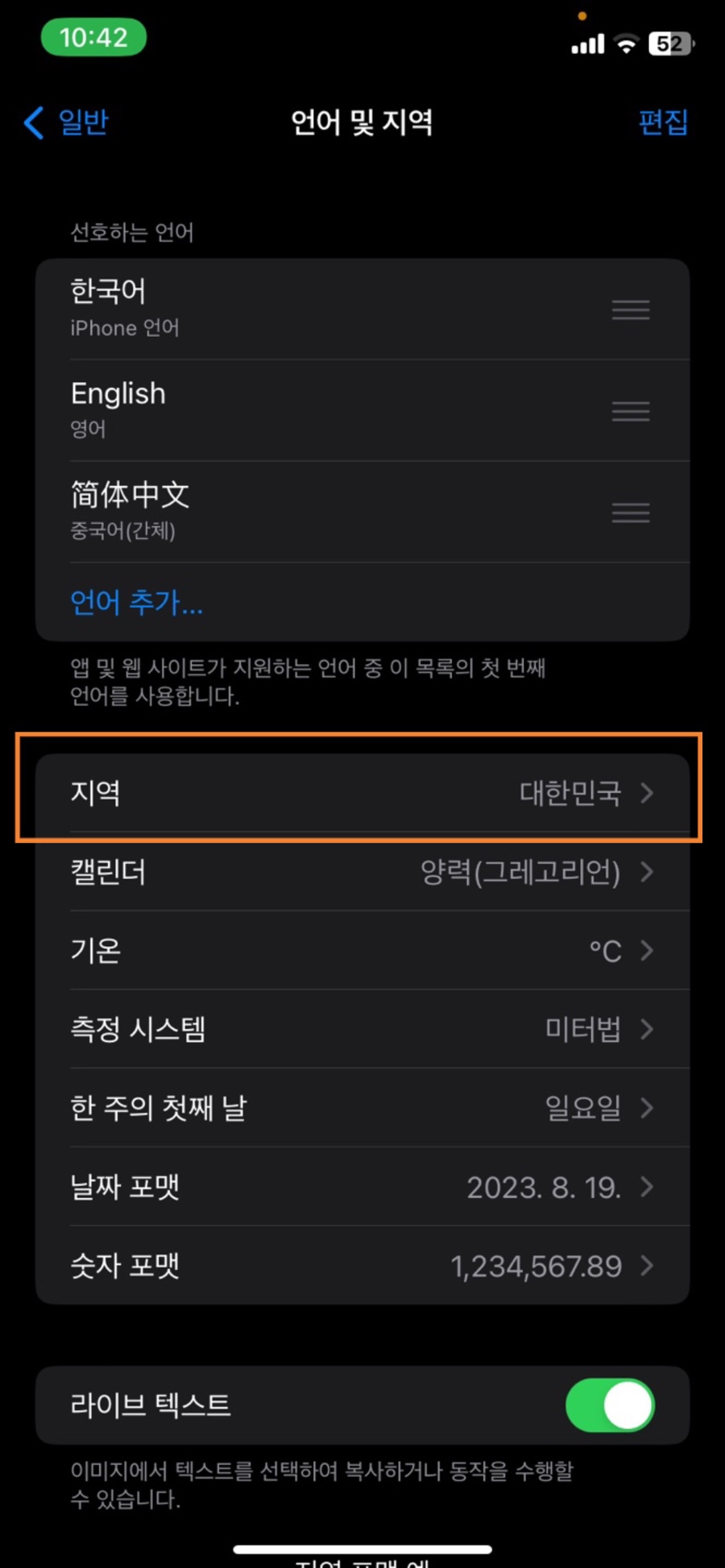Viewport: 725px width, 1568px height.
Task: Select the 简体中文 language row
Action: point(362,512)
